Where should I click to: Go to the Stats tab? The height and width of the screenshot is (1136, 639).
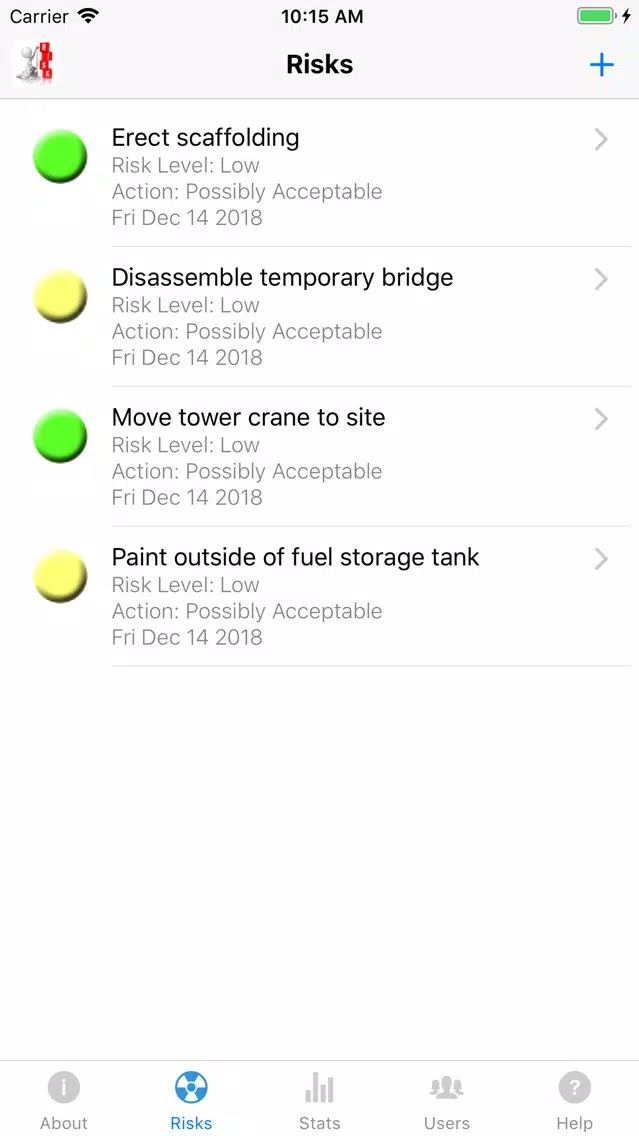(320, 1100)
